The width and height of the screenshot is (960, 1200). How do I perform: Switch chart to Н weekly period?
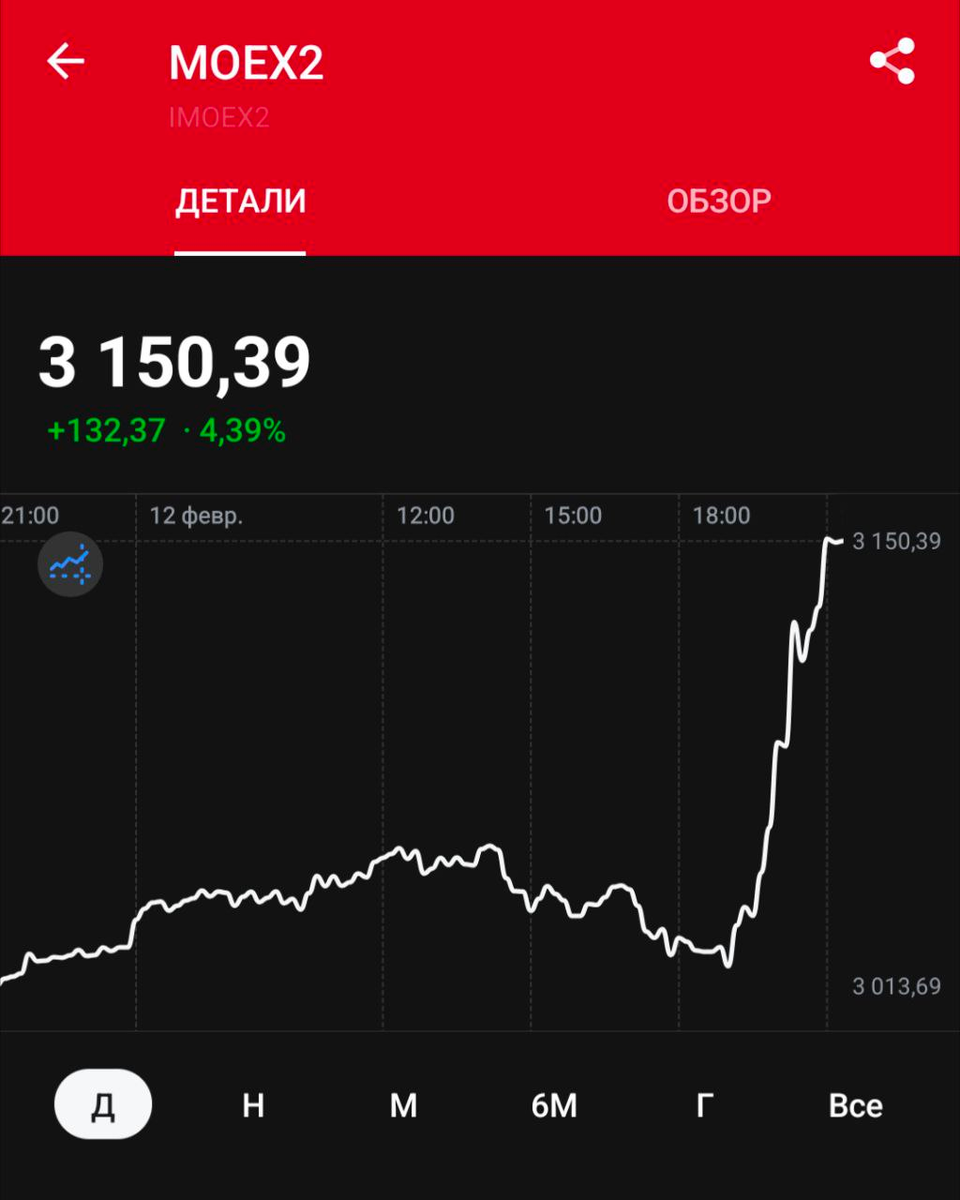pos(253,1104)
